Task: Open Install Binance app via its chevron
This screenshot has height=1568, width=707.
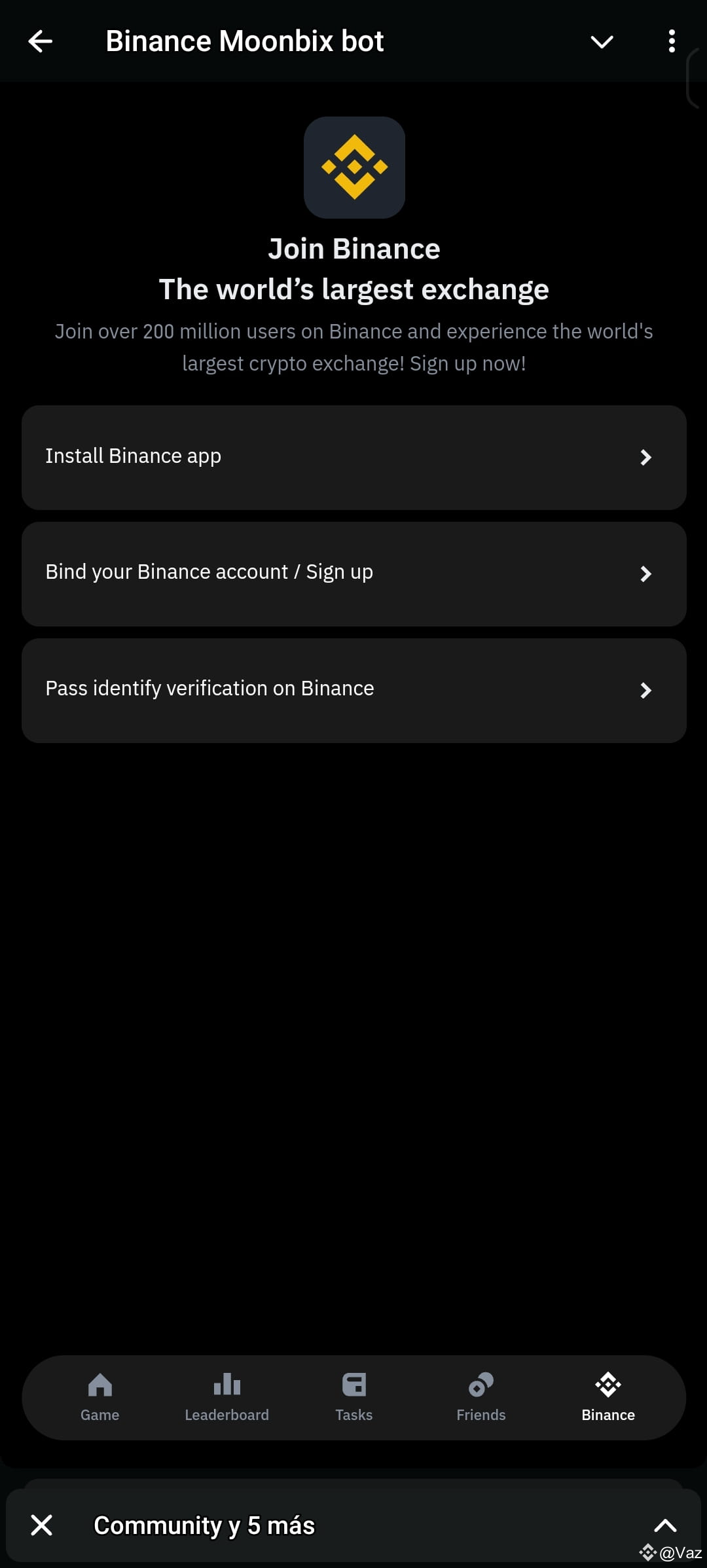Action: [x=646, y=457]
